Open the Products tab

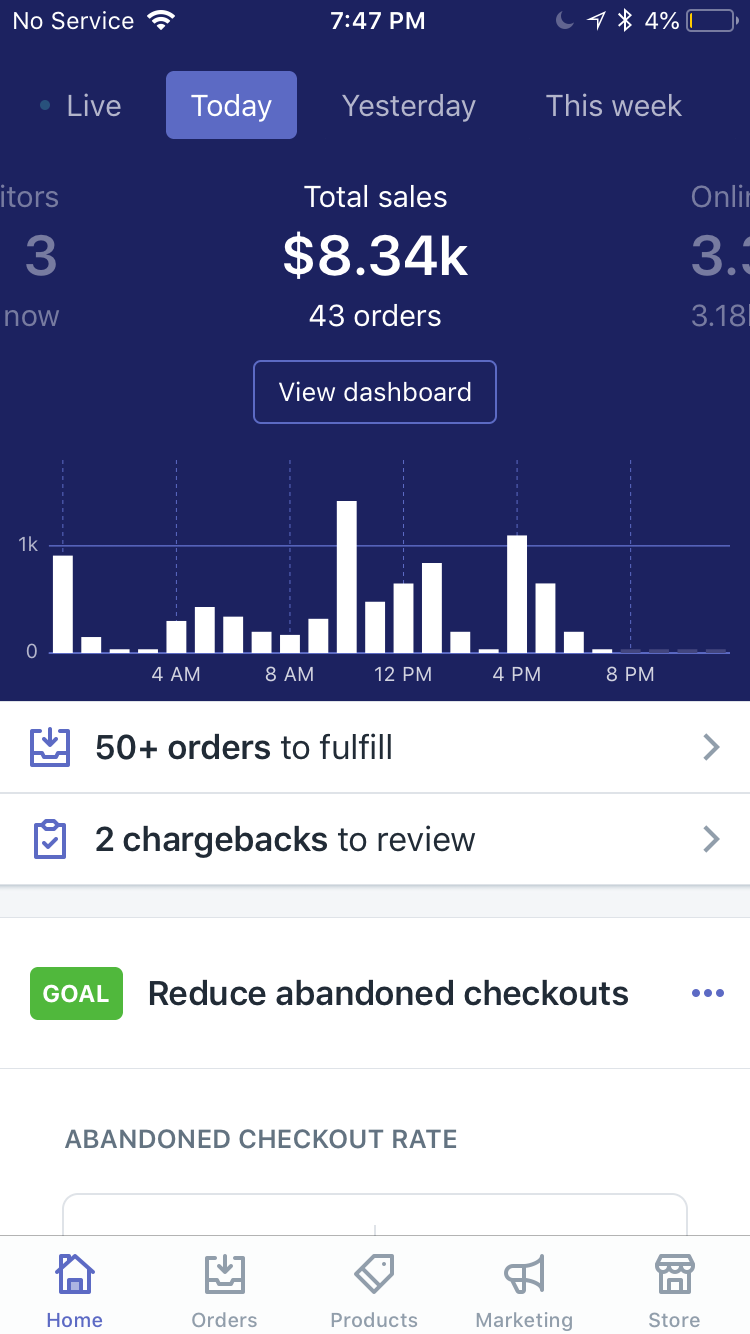(x=374, y=1290)
